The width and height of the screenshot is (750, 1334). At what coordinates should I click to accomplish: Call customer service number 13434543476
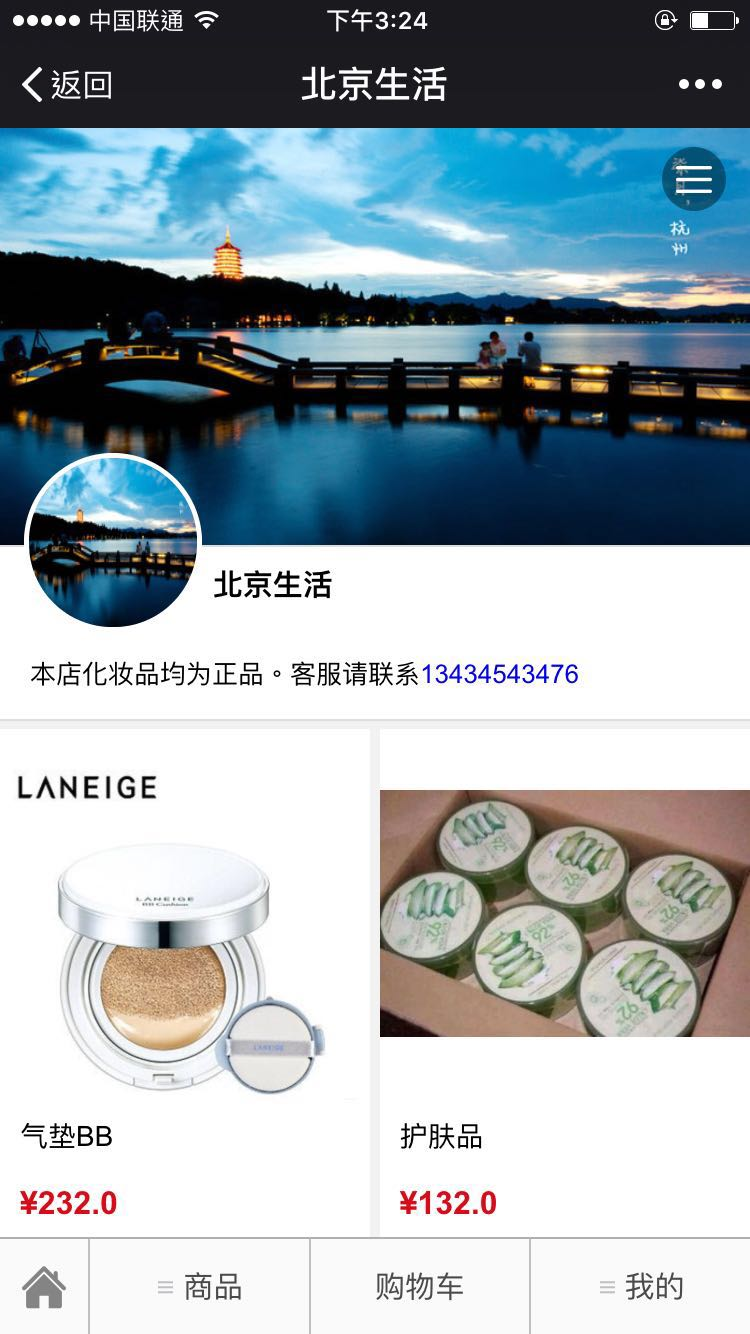point(499,674)
